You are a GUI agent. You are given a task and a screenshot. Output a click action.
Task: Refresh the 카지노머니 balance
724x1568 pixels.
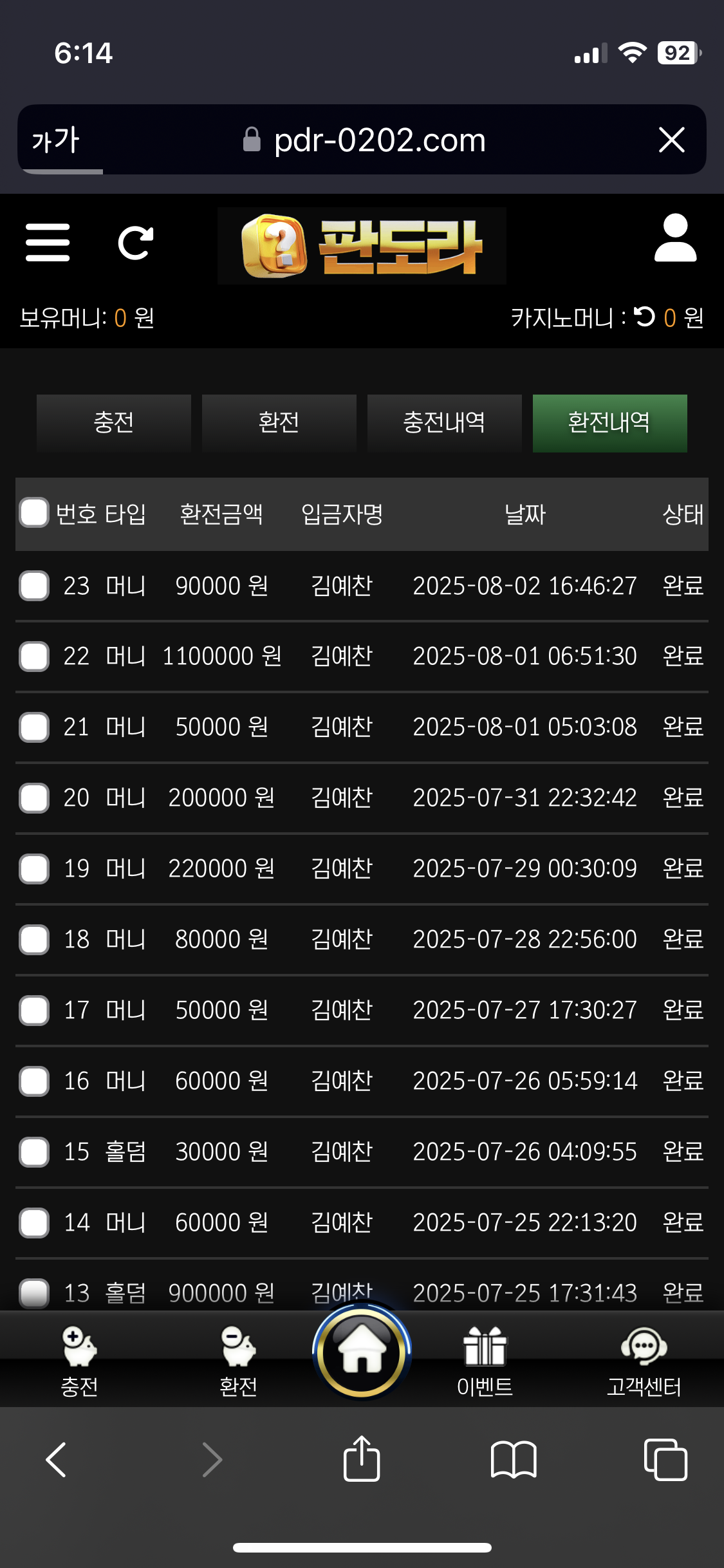[644, 317]
